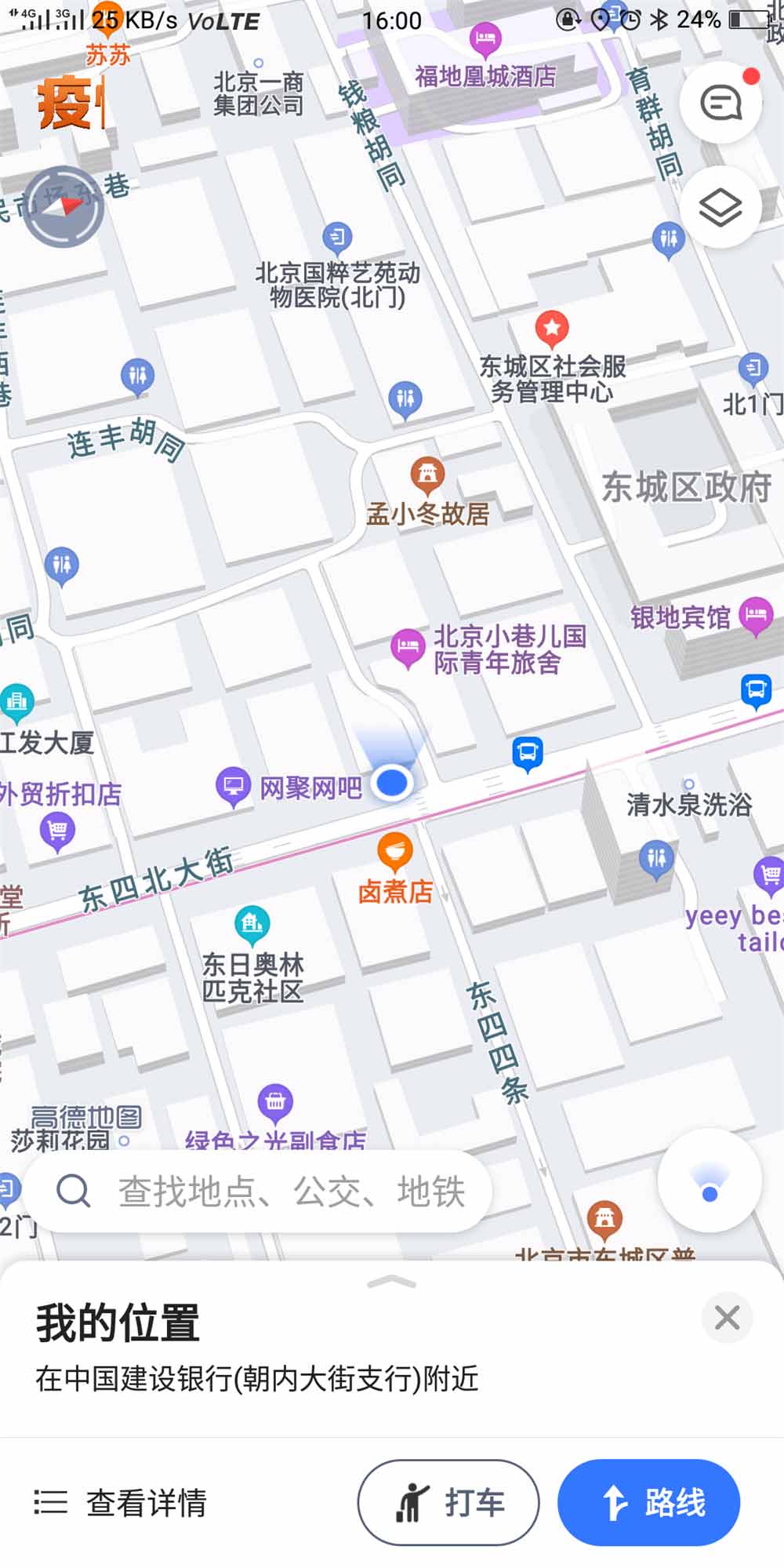Select 福地凰城酒店 hotel marker
784x1568 pixels.
point(485,40)
